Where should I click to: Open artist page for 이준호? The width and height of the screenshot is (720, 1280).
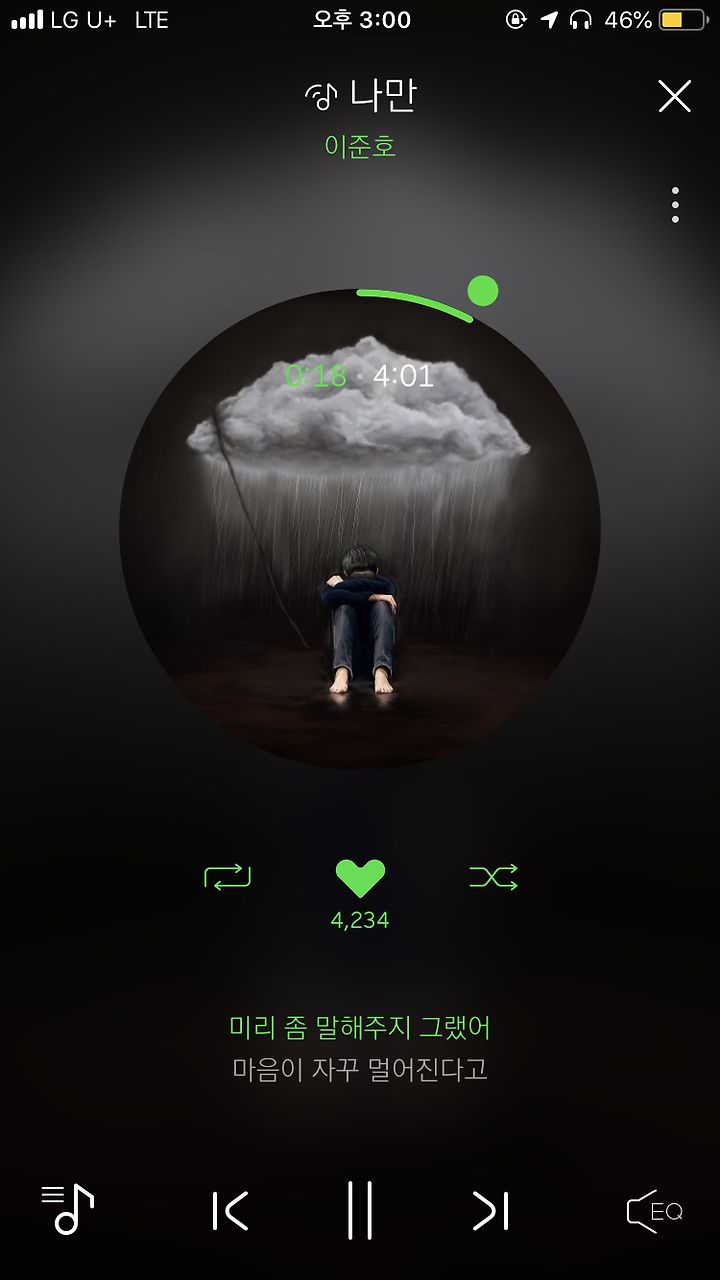360,146
